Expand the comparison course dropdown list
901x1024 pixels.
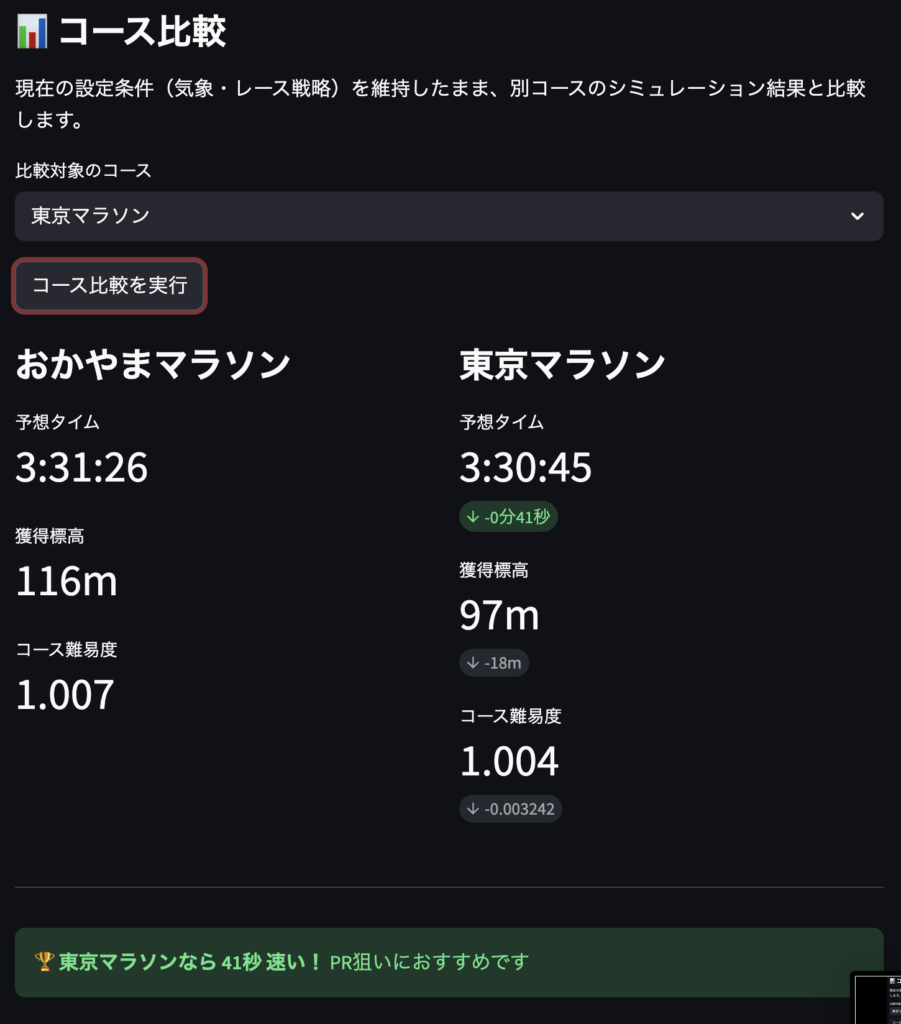pos(448,216)
